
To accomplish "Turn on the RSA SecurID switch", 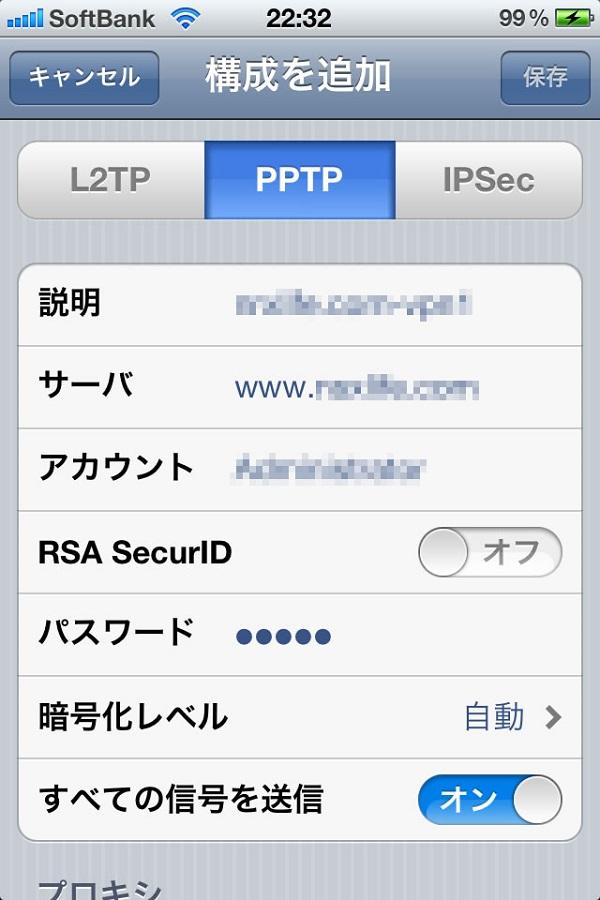I will point(489,552).
